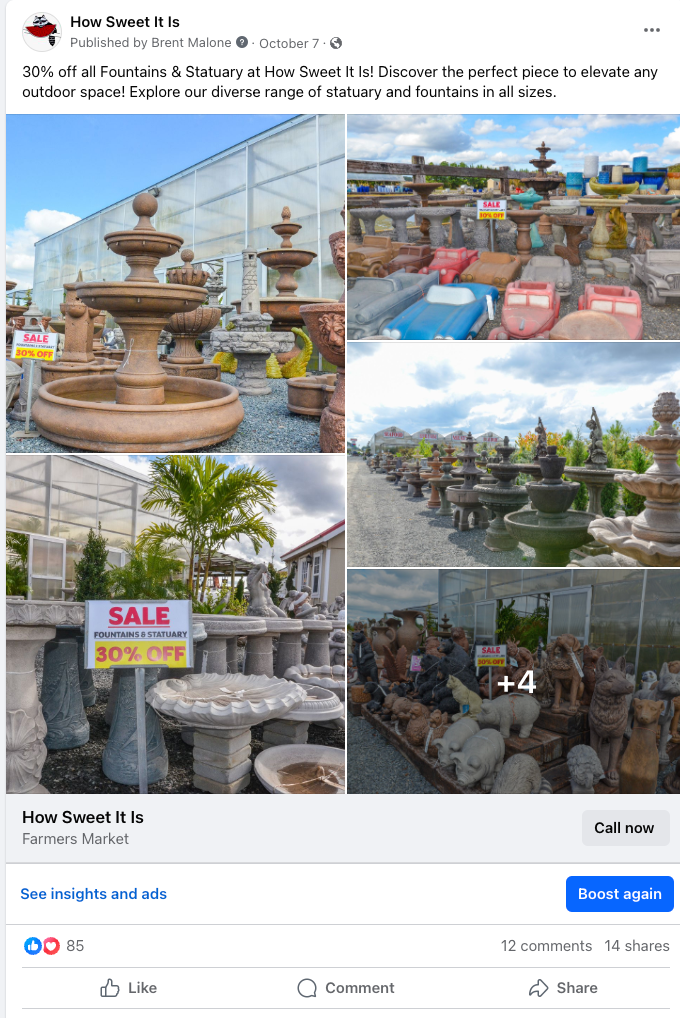See insights and ads
680x1018 pixels.
pos(94,894)
